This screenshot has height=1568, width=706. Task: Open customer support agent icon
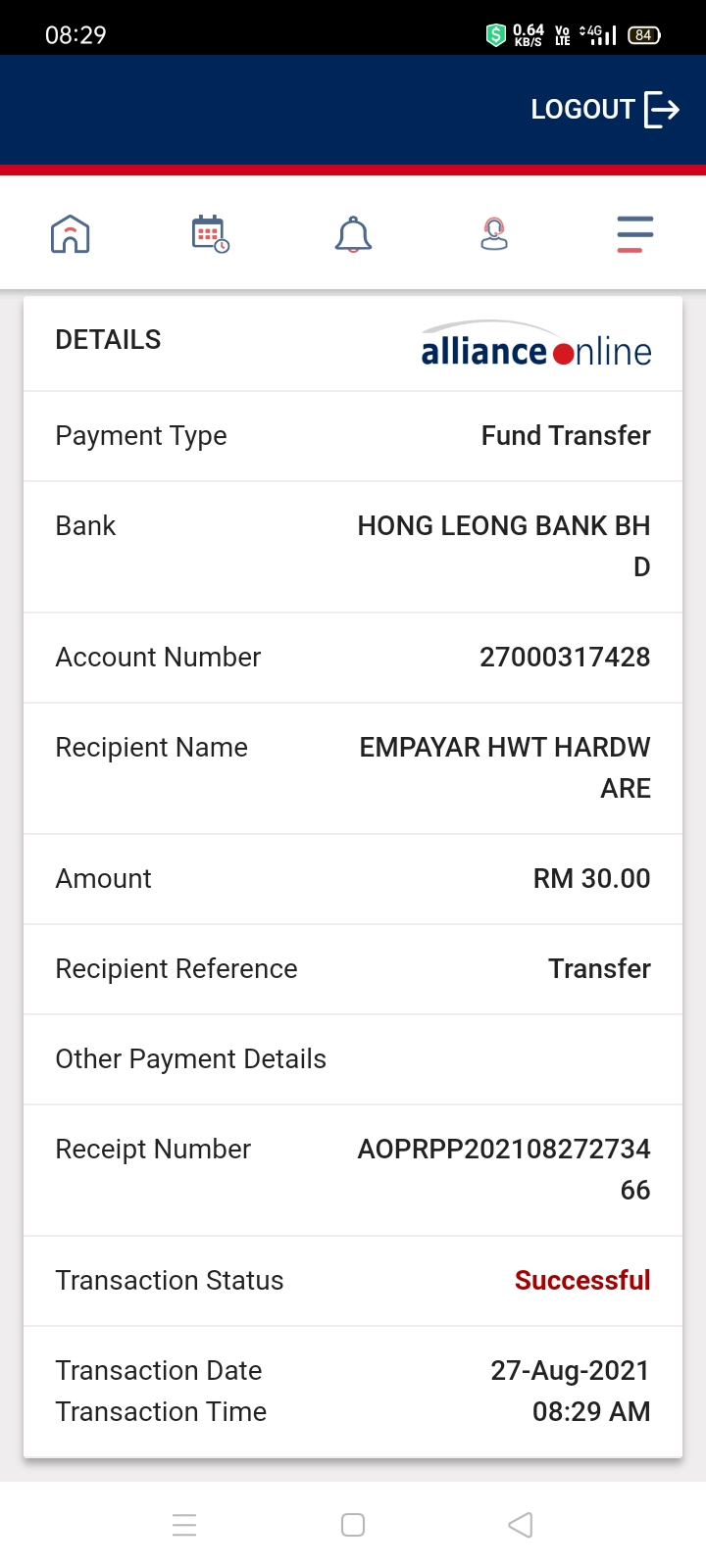[494, 234]
